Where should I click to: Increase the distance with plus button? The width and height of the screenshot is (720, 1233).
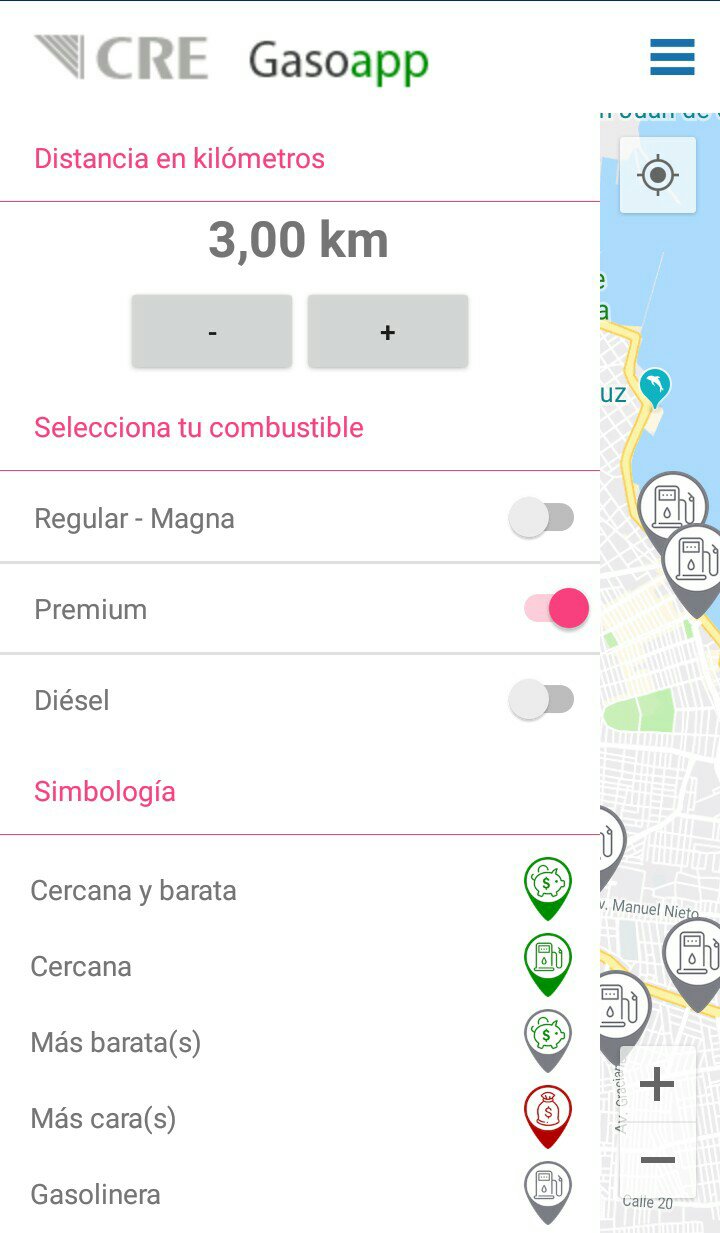[x=388, y=331]
